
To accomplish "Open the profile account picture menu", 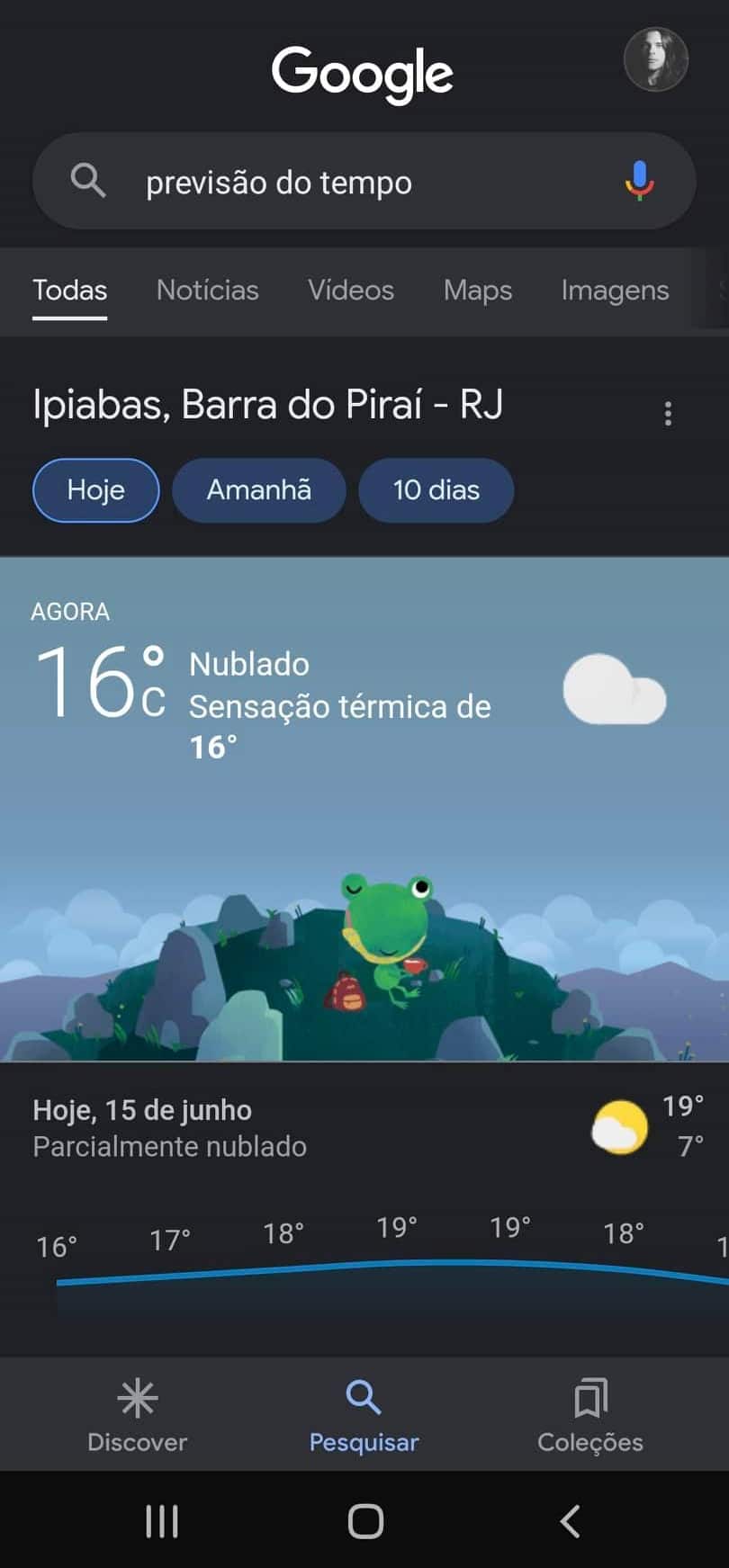I will [x=656, y=60].
